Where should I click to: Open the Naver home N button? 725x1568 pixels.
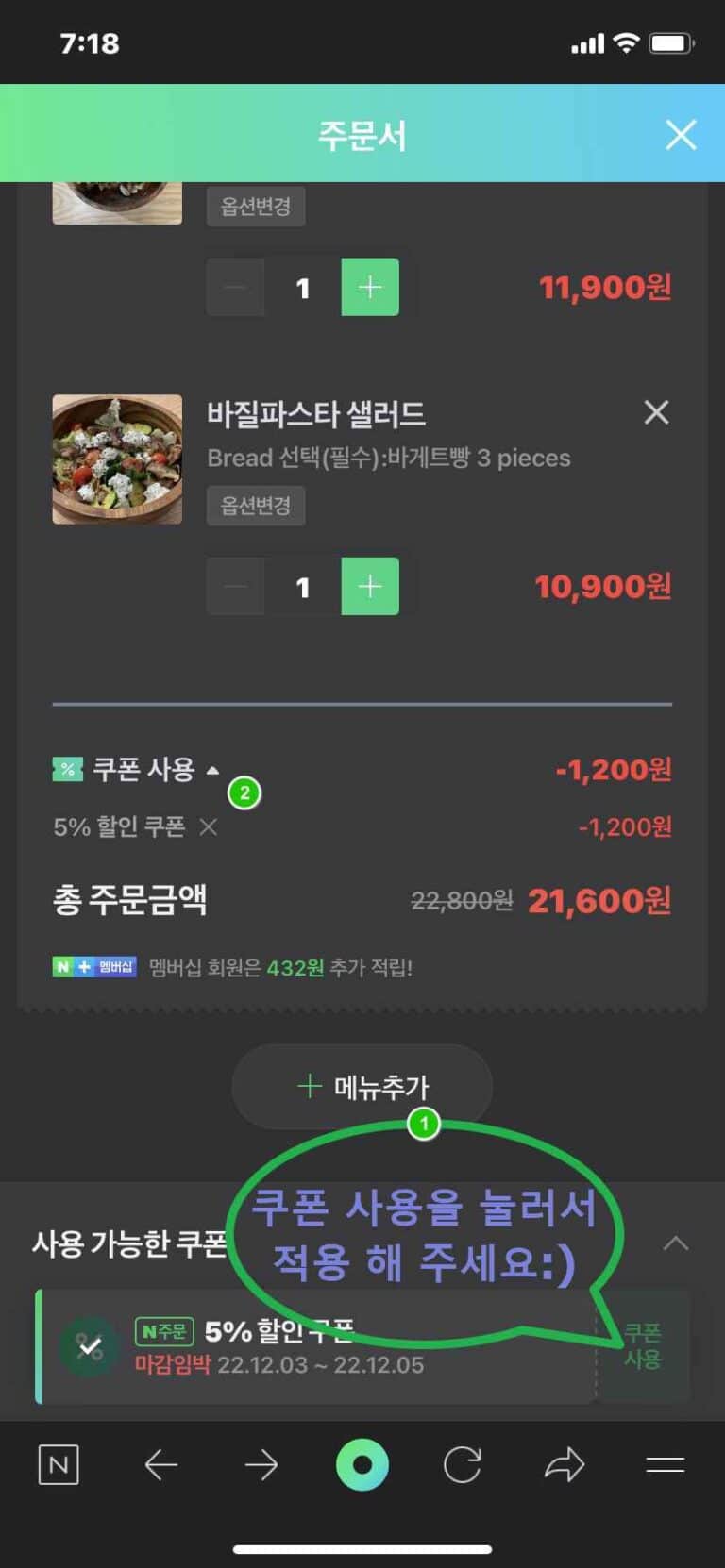coord(58,1465)
